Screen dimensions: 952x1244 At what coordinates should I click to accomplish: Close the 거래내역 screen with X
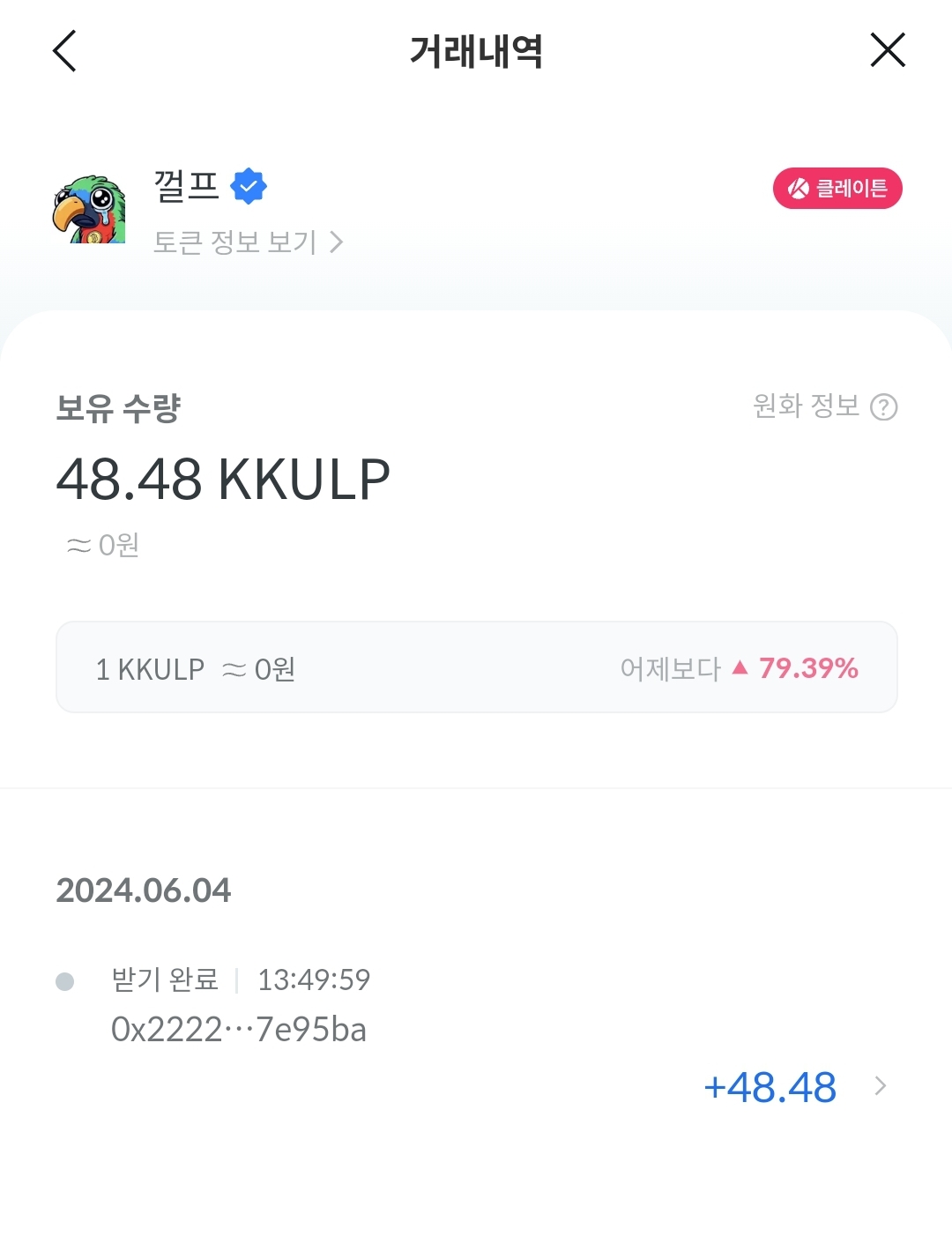(887, 50)
